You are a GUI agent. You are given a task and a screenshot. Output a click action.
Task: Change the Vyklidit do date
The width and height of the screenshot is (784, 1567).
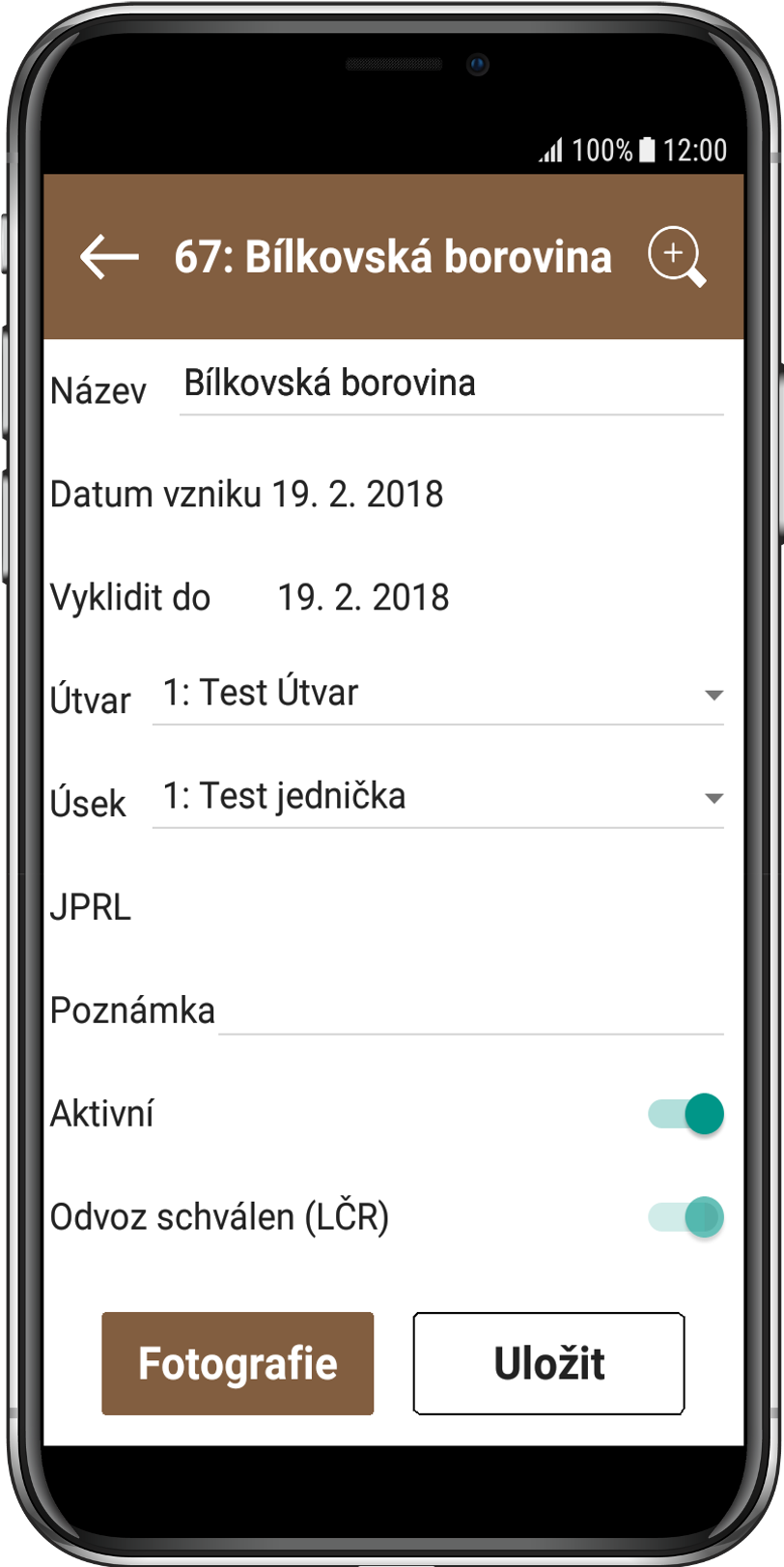point(363,598)
